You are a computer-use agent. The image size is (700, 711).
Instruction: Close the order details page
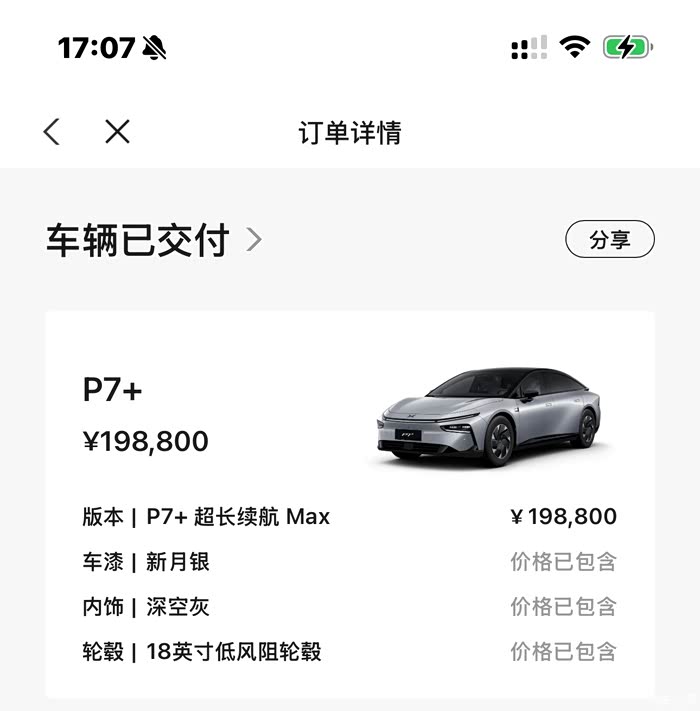pyautogui.click(x=118, y=132)
